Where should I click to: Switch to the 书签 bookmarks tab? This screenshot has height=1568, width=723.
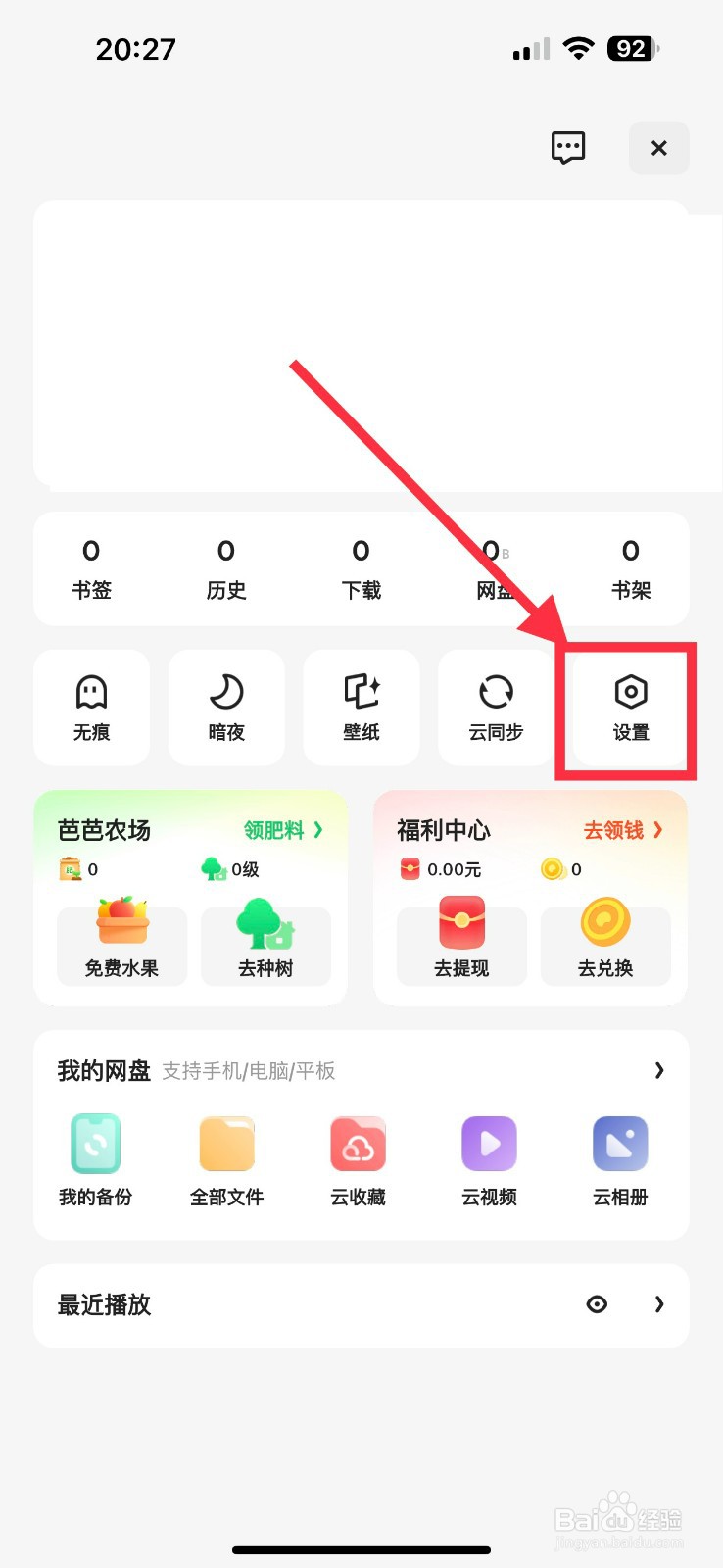[91, 568]
